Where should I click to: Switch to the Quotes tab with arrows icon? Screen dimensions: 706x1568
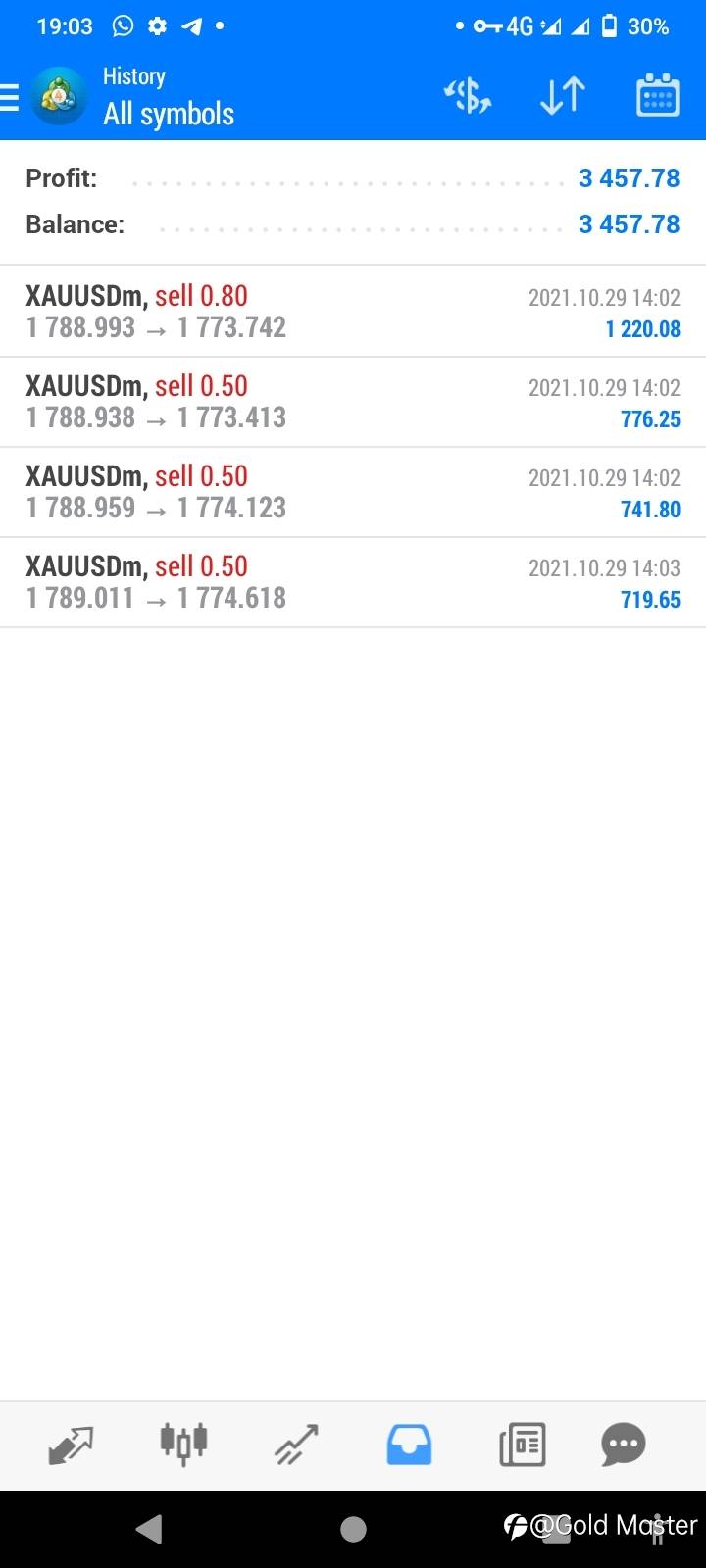(71, 1445)
